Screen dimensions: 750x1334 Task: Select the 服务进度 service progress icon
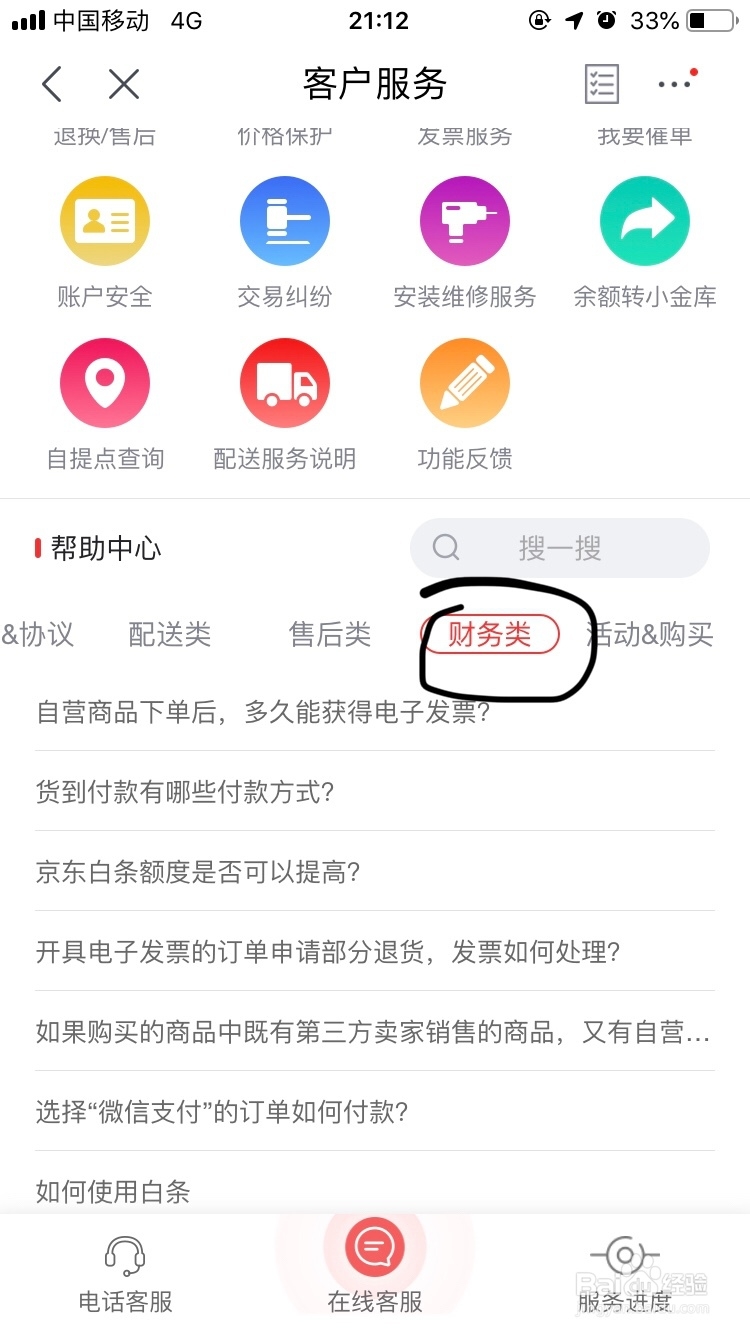pos(624,1253)
